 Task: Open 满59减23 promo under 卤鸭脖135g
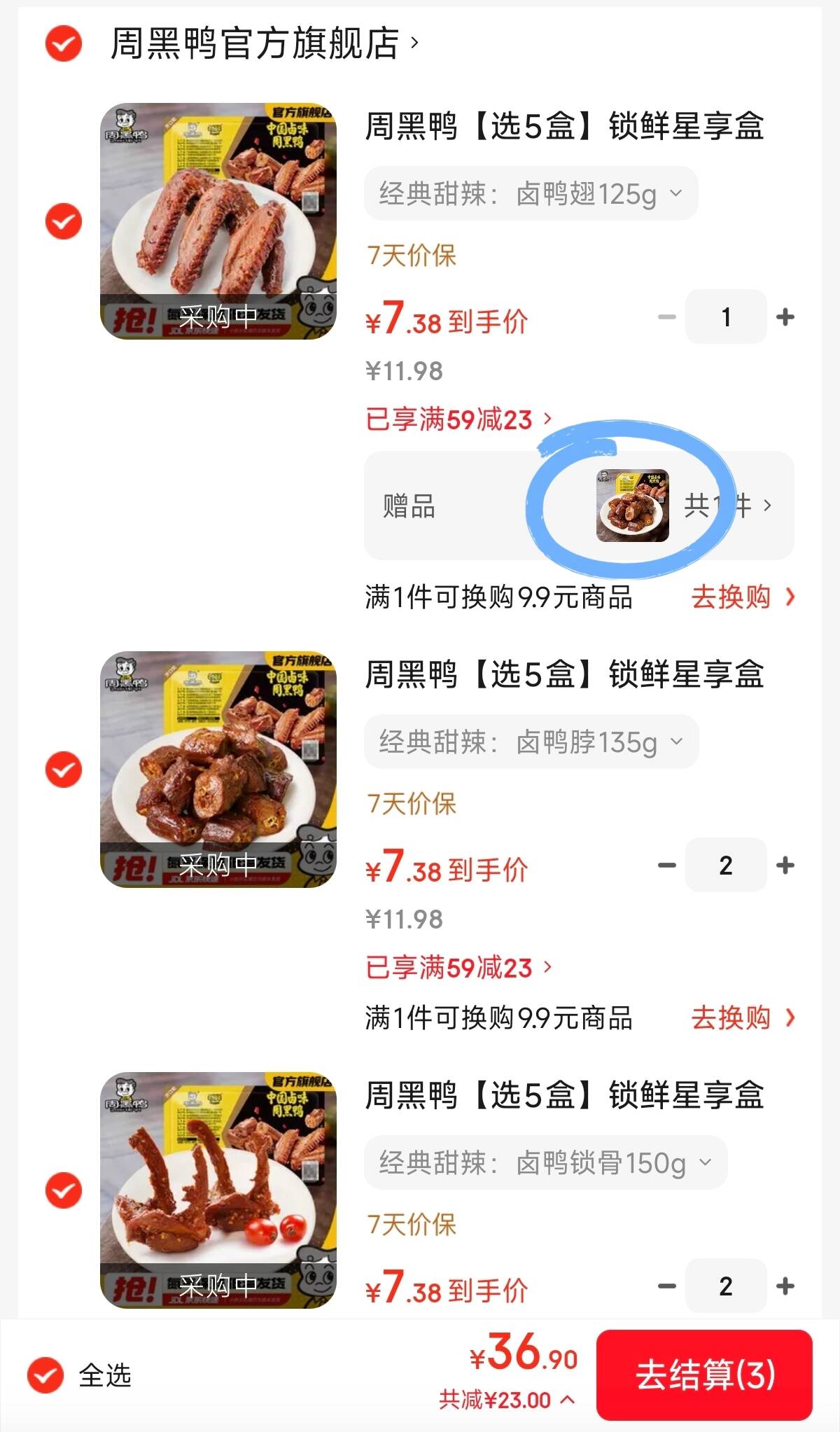[458, 968]
